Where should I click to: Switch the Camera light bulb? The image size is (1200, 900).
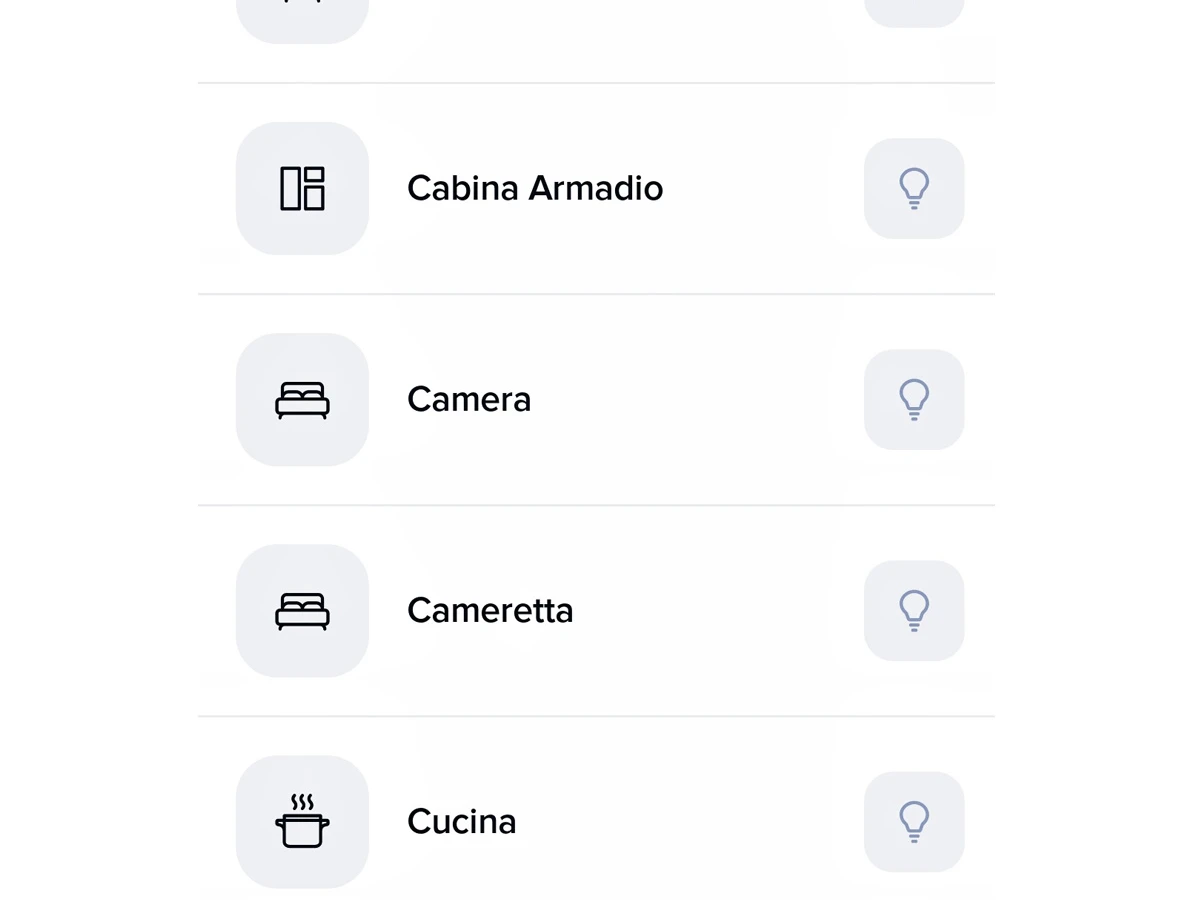(913, 399)
